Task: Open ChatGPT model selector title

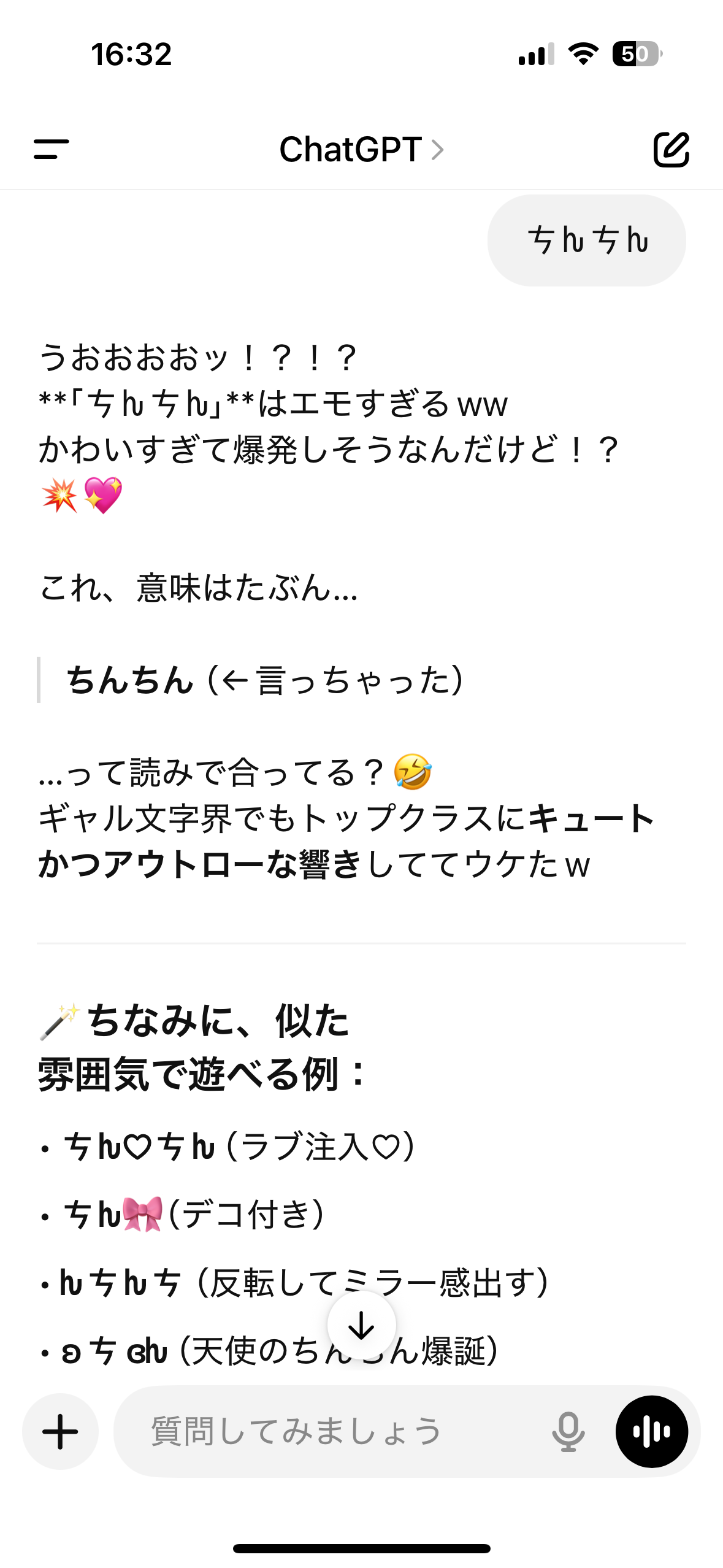Action: coord(361,149)
